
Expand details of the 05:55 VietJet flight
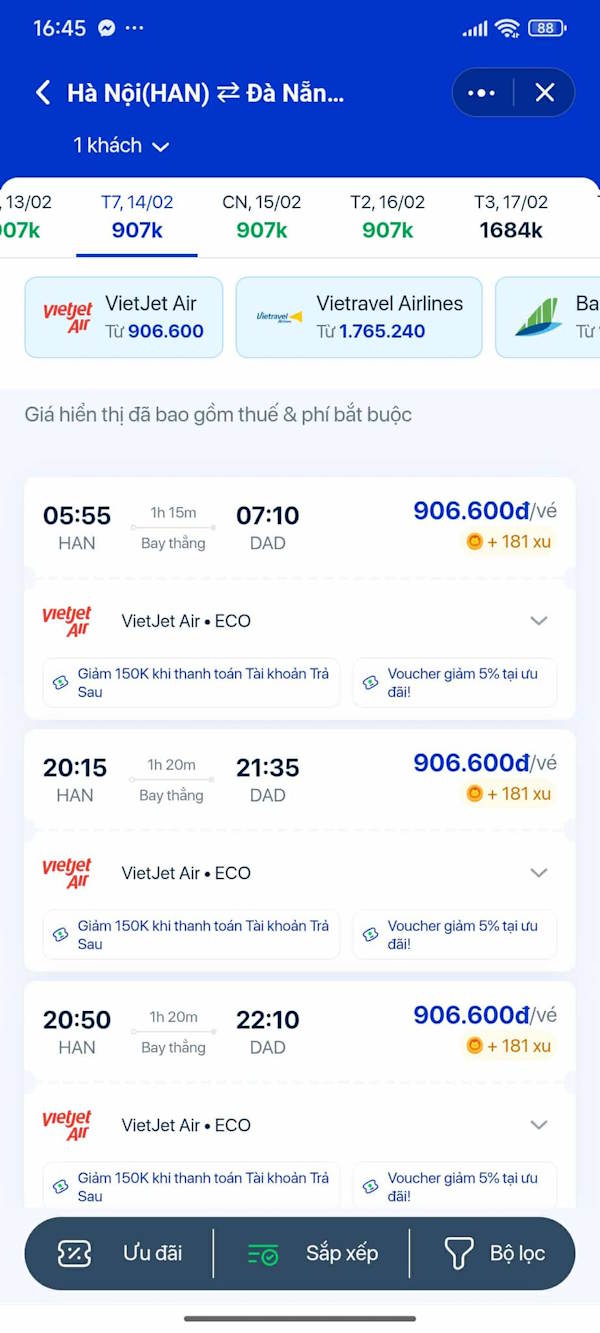click(539, 621)
